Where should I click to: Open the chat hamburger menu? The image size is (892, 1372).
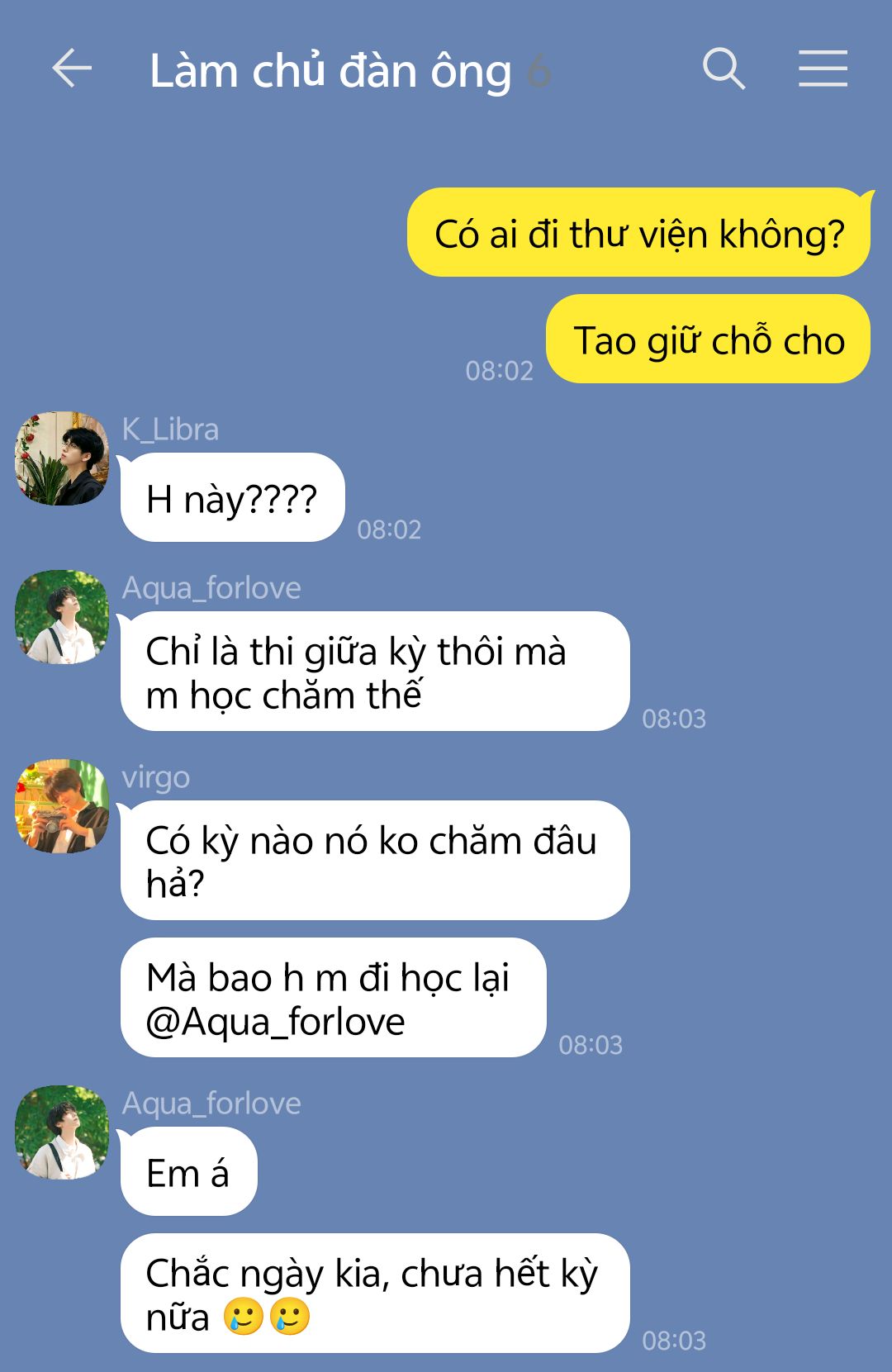pos(823,69)
